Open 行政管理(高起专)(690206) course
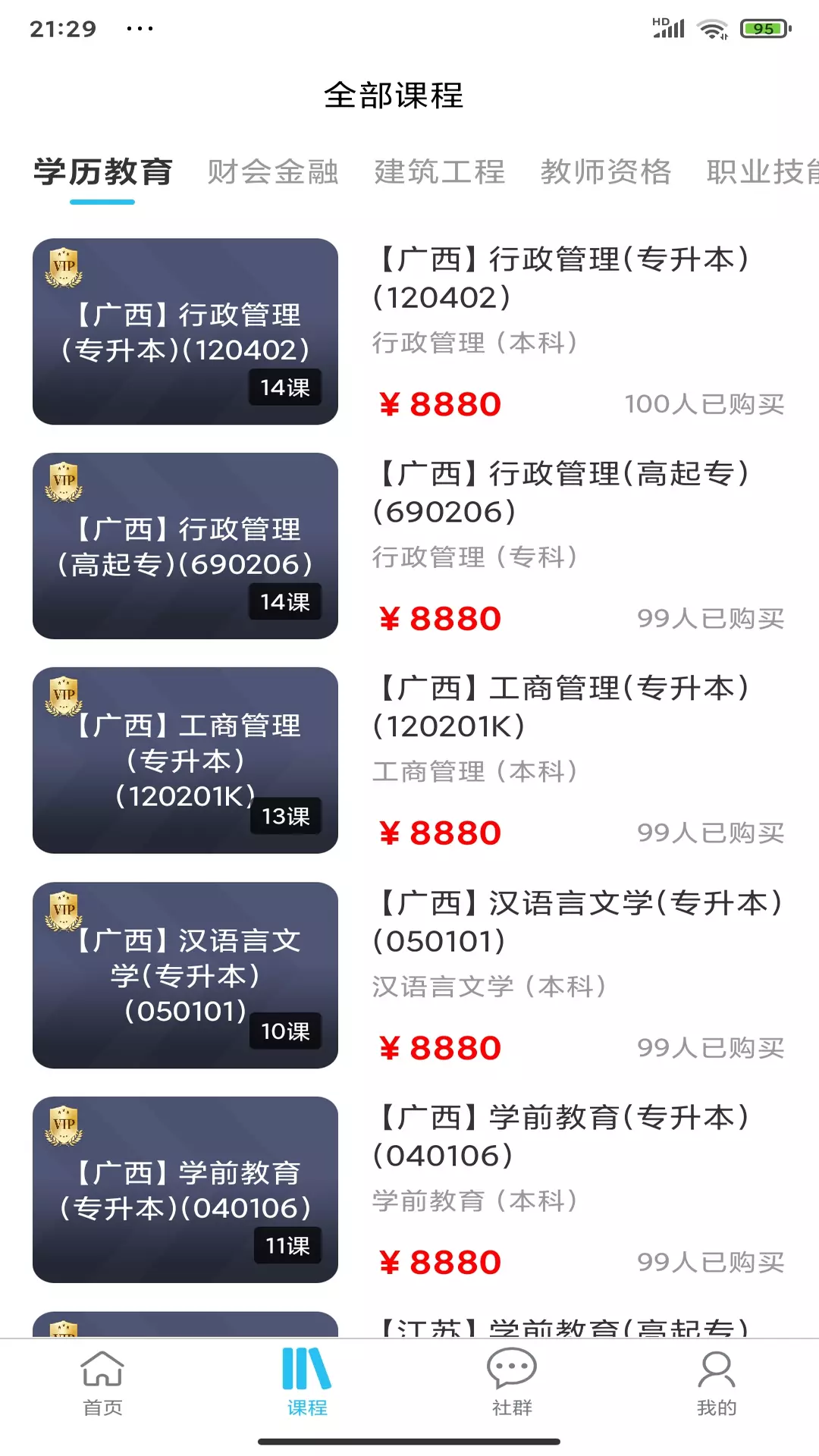 click(x=409, y=546)
